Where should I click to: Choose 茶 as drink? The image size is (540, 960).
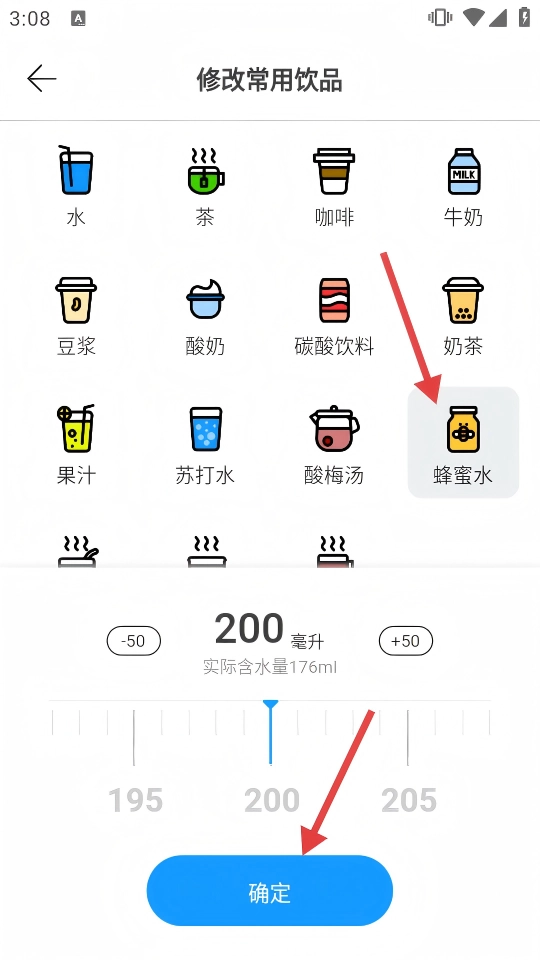tap(205, 186)
